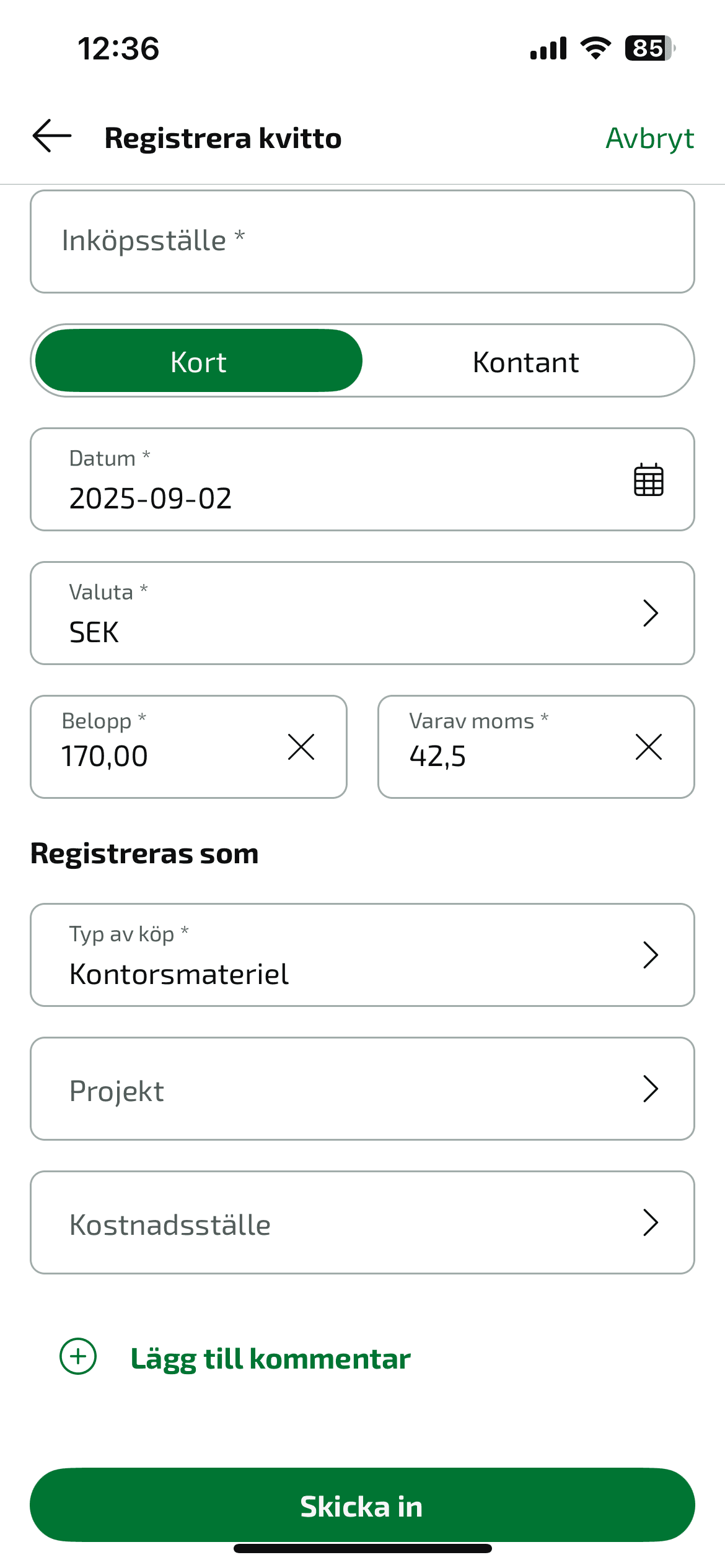Tap the plus icon next to Lägg till kommentar
The height and width of the screenshot is (1568, 725).
(77, 1356)
